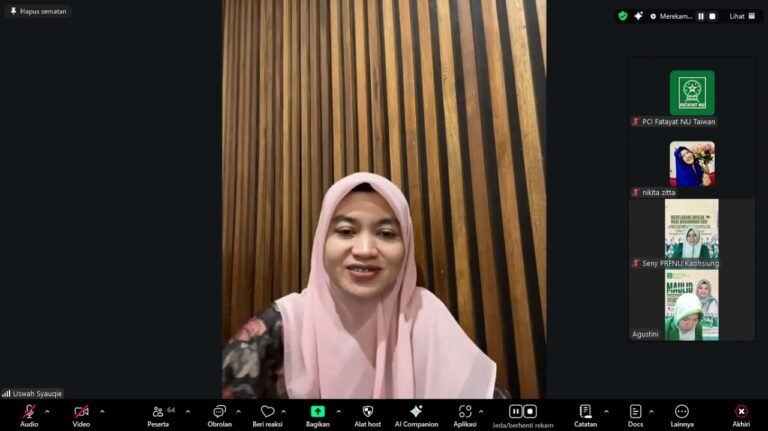Screen dimensions: 768x431
Task: Pause recording from the bottom toolbar
Action: click(515, 411)
